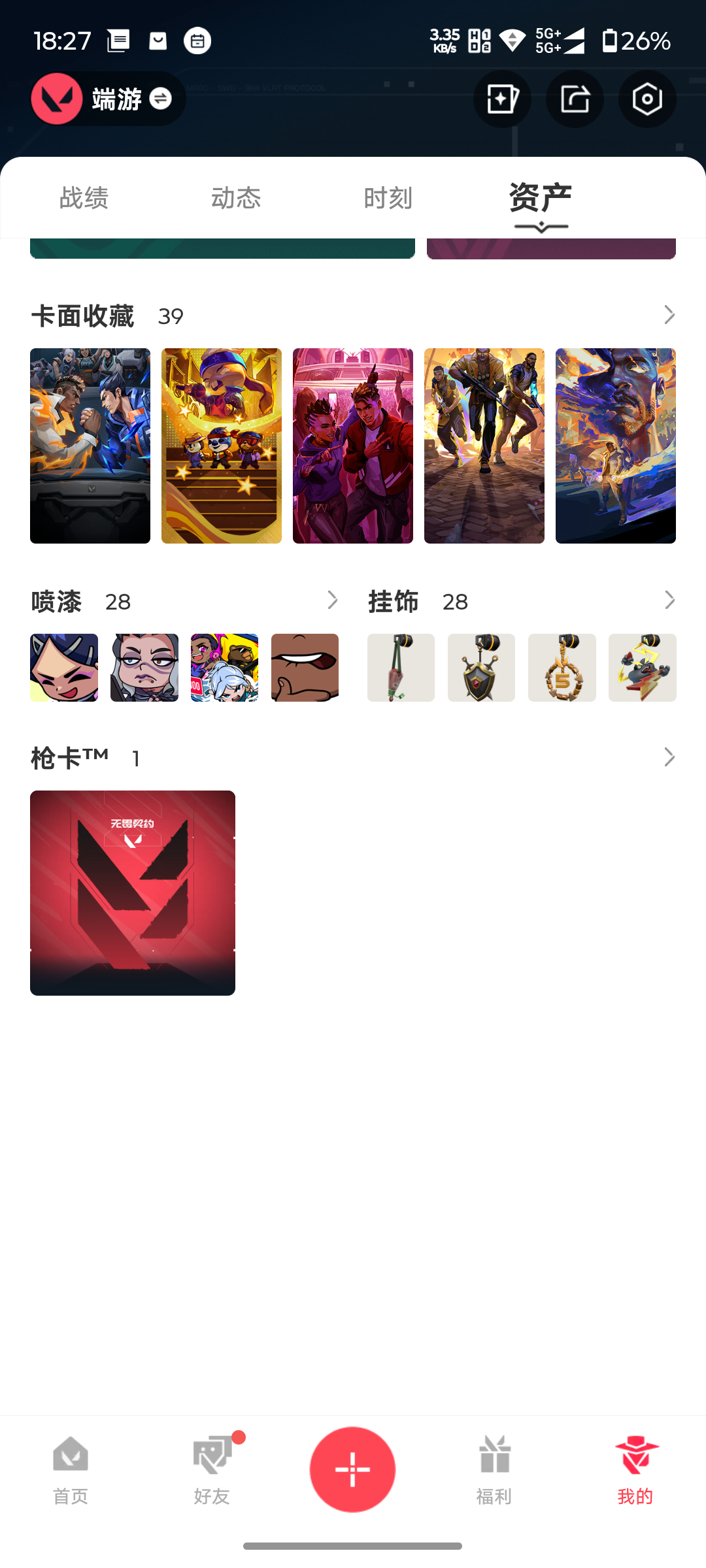
Task: Expand the 卡面收藏 collection list
Action: 669,315
